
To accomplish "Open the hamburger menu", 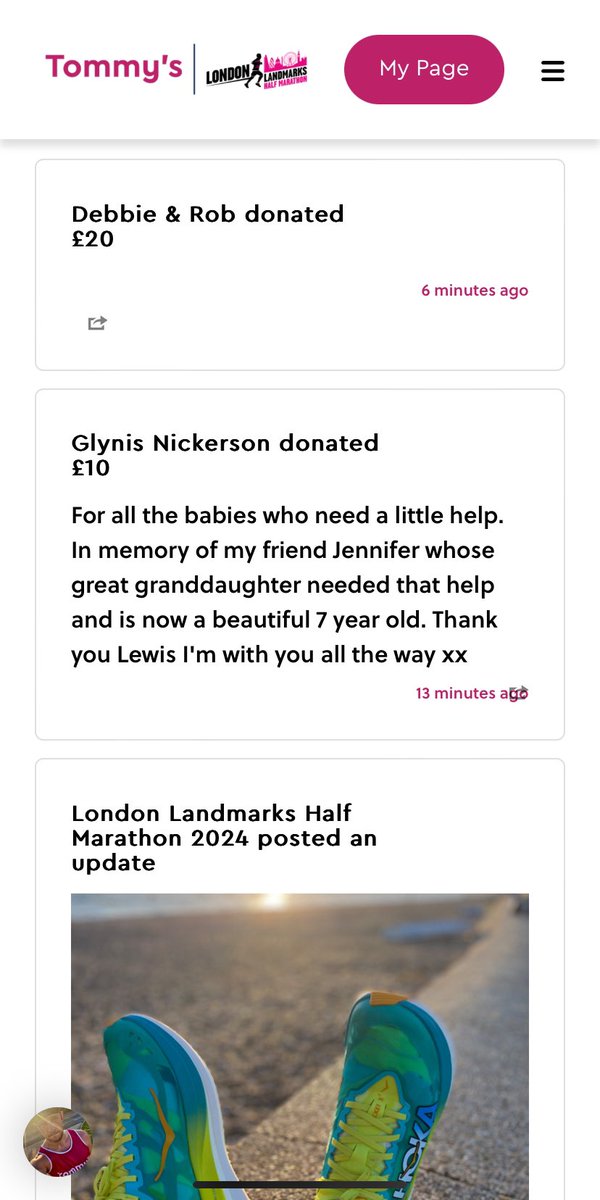I will 552,70.
